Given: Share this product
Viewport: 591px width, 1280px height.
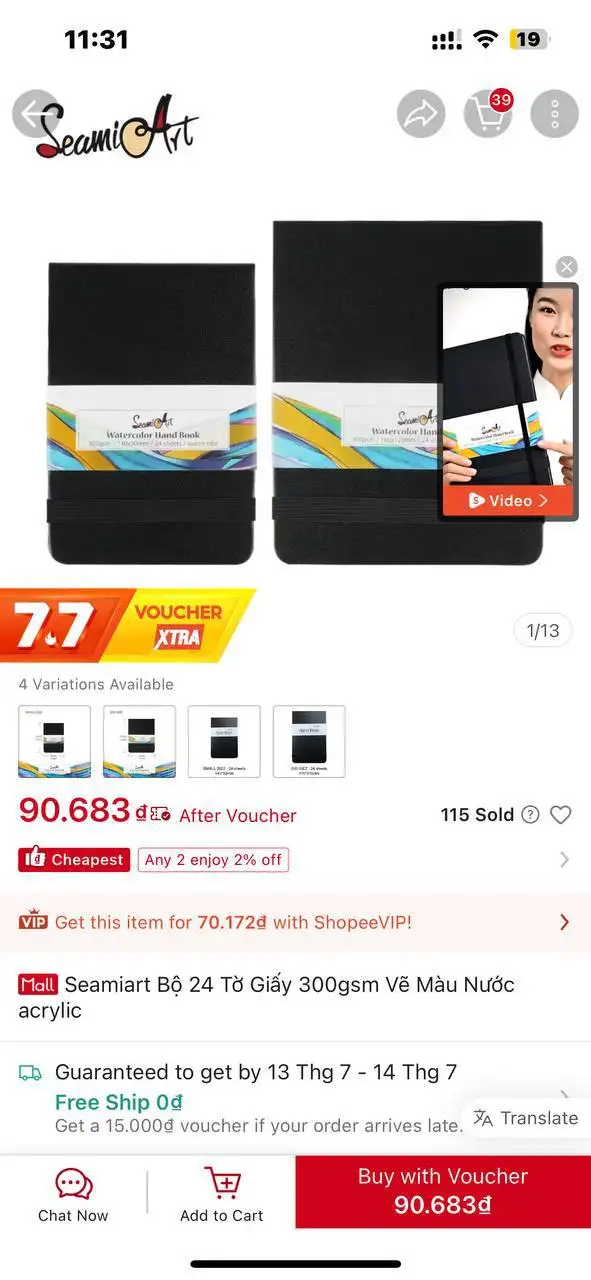Looking at the screenshot, I should pyautogui.click(x=421, y=114).
